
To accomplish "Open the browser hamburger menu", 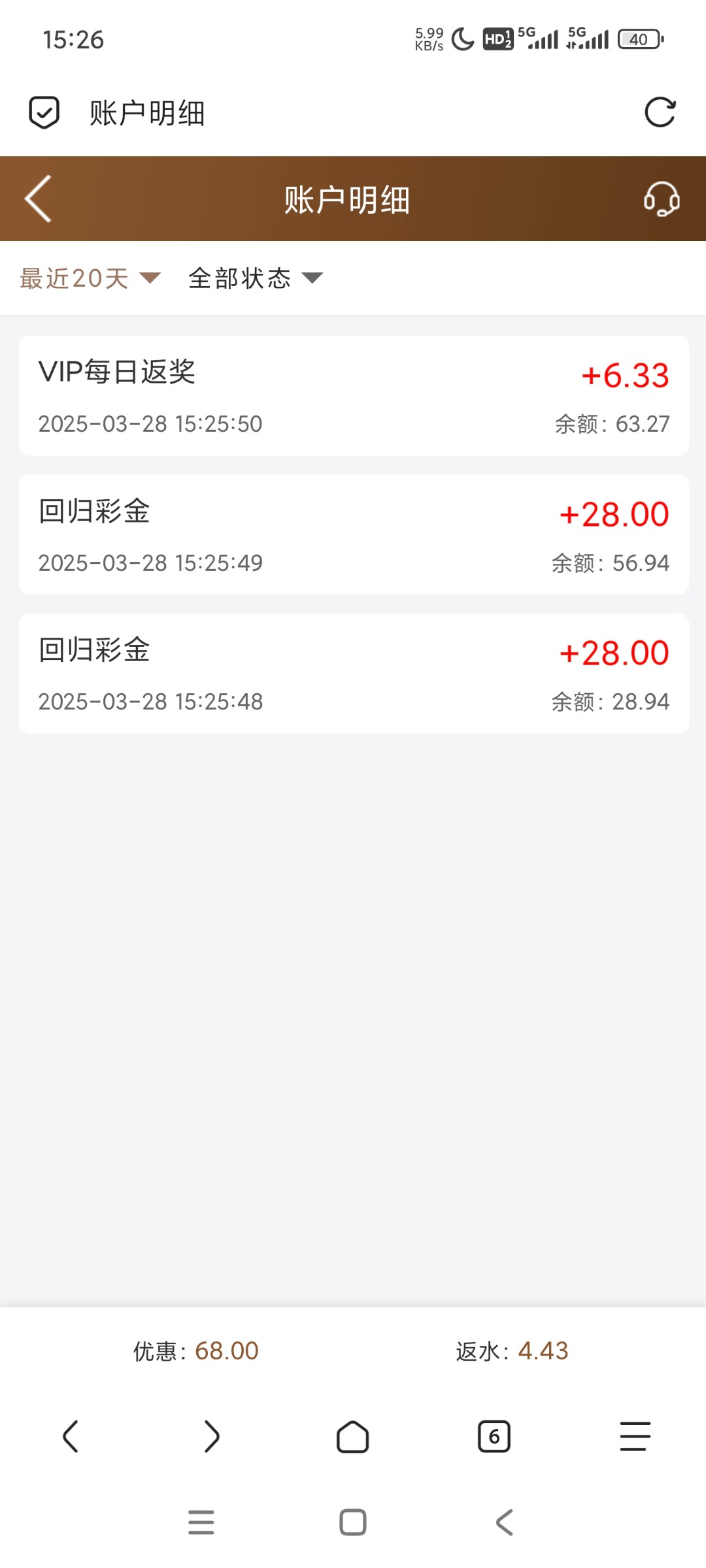I will 635,1436.
